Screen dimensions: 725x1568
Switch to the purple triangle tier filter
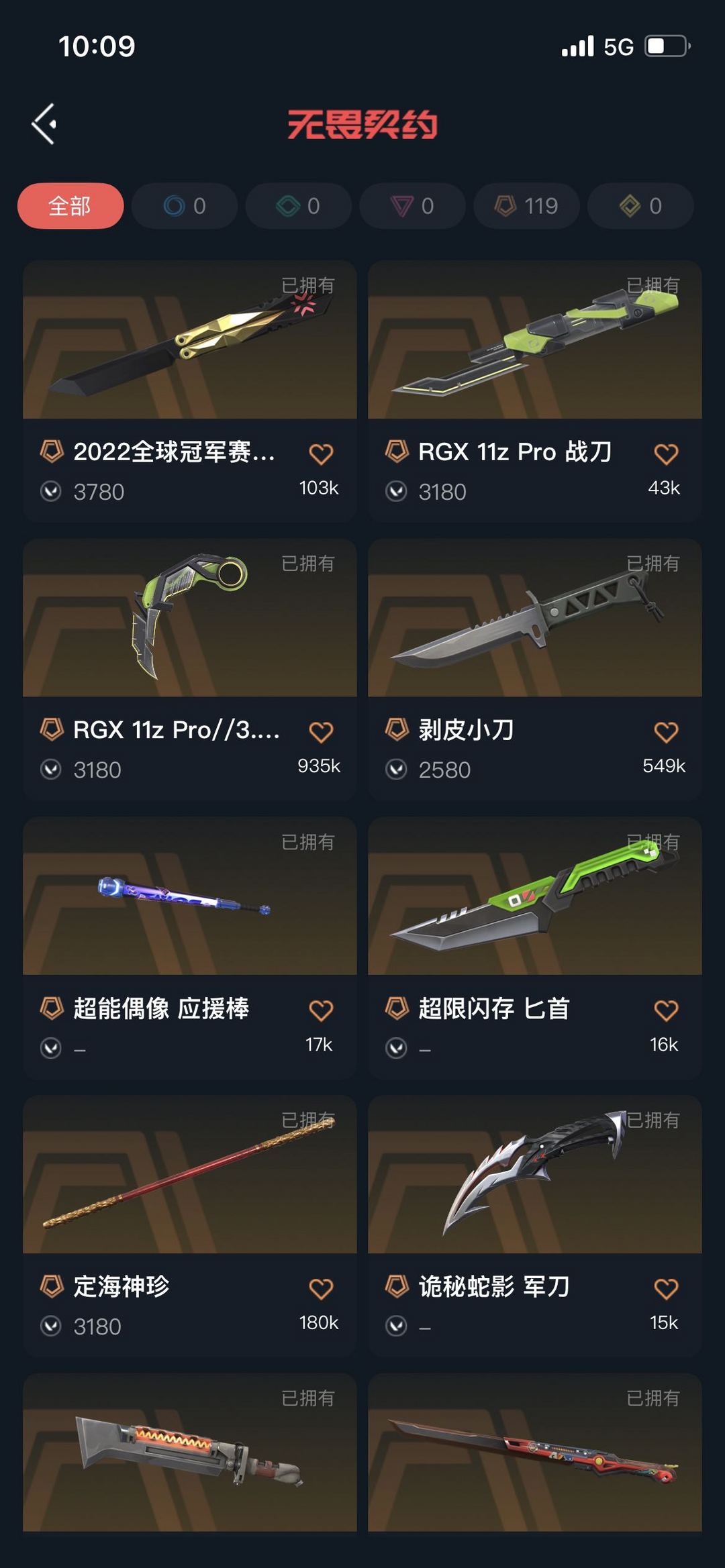tap(412, 205)
